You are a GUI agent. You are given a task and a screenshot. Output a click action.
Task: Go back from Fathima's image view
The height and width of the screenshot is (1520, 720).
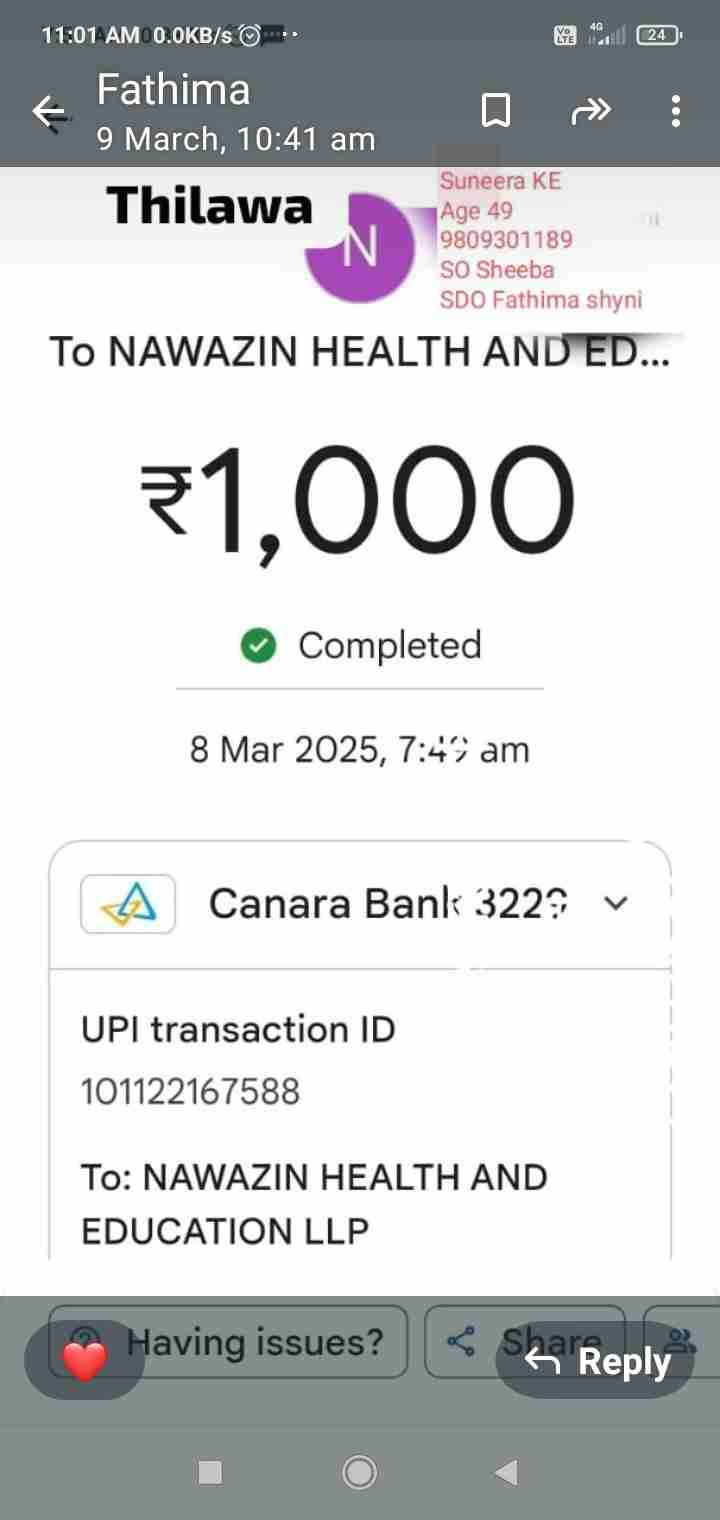click(x=50, y=112)
